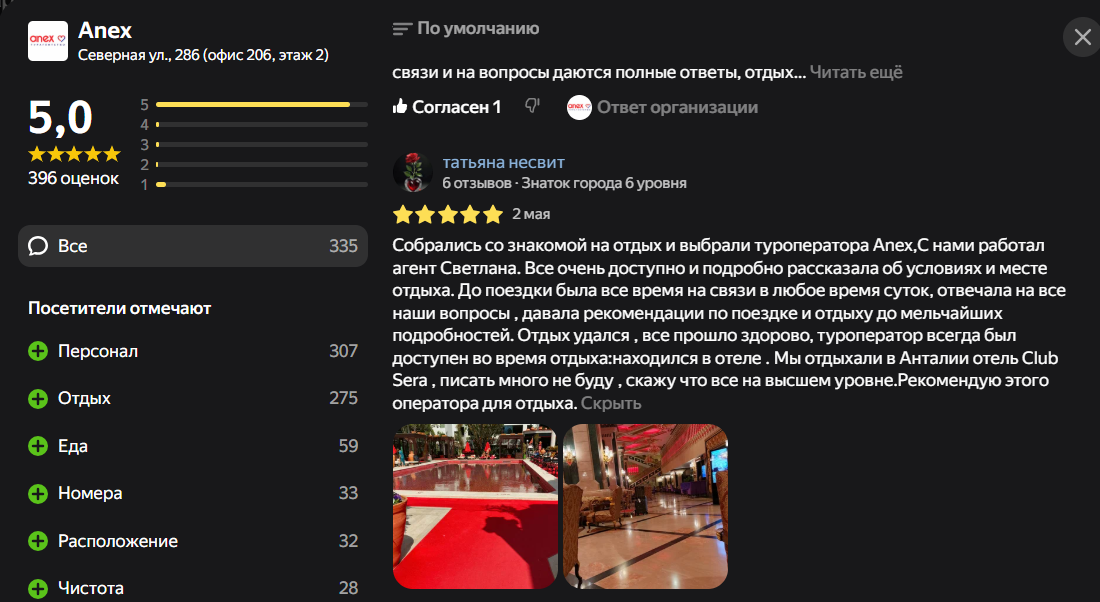Open the hotel lobby review photo
1100x602 pixels.
645,506
